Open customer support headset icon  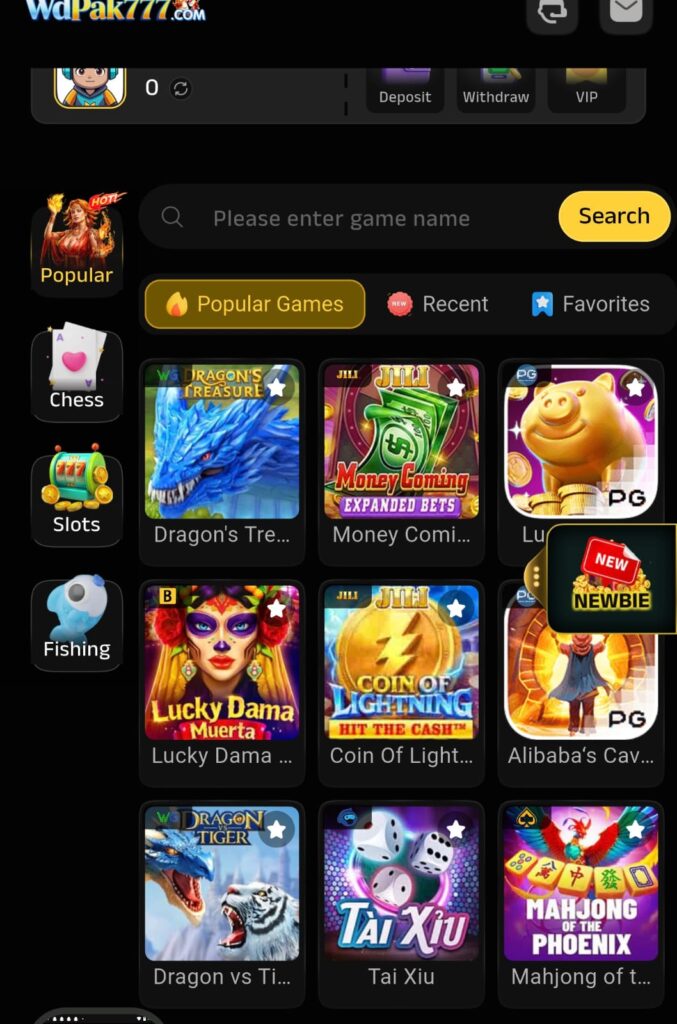(552, 14)
